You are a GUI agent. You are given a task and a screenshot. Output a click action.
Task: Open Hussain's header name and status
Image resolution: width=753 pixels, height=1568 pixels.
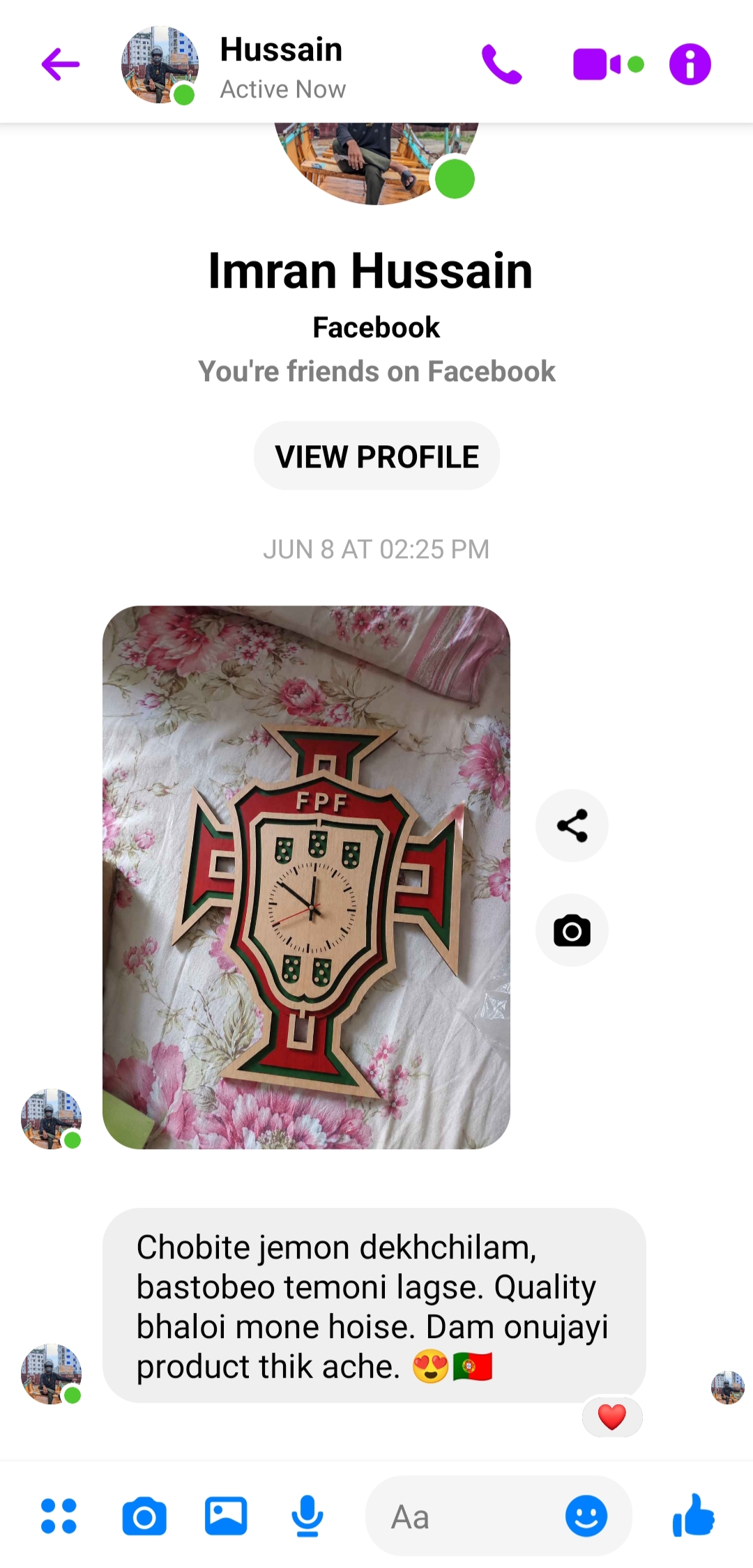pos(282,68)
